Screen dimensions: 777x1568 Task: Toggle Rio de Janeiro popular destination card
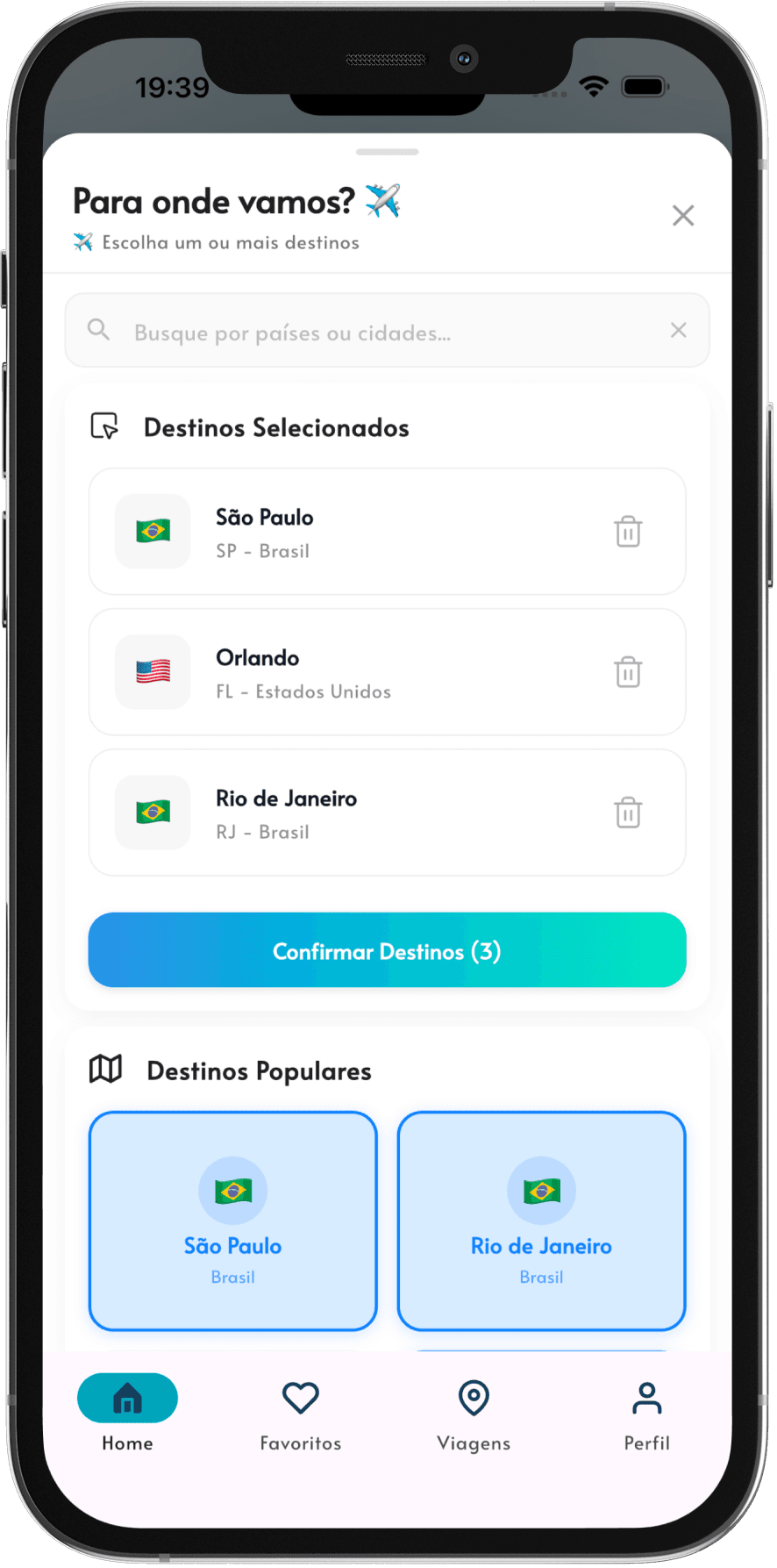(540, 1221)
